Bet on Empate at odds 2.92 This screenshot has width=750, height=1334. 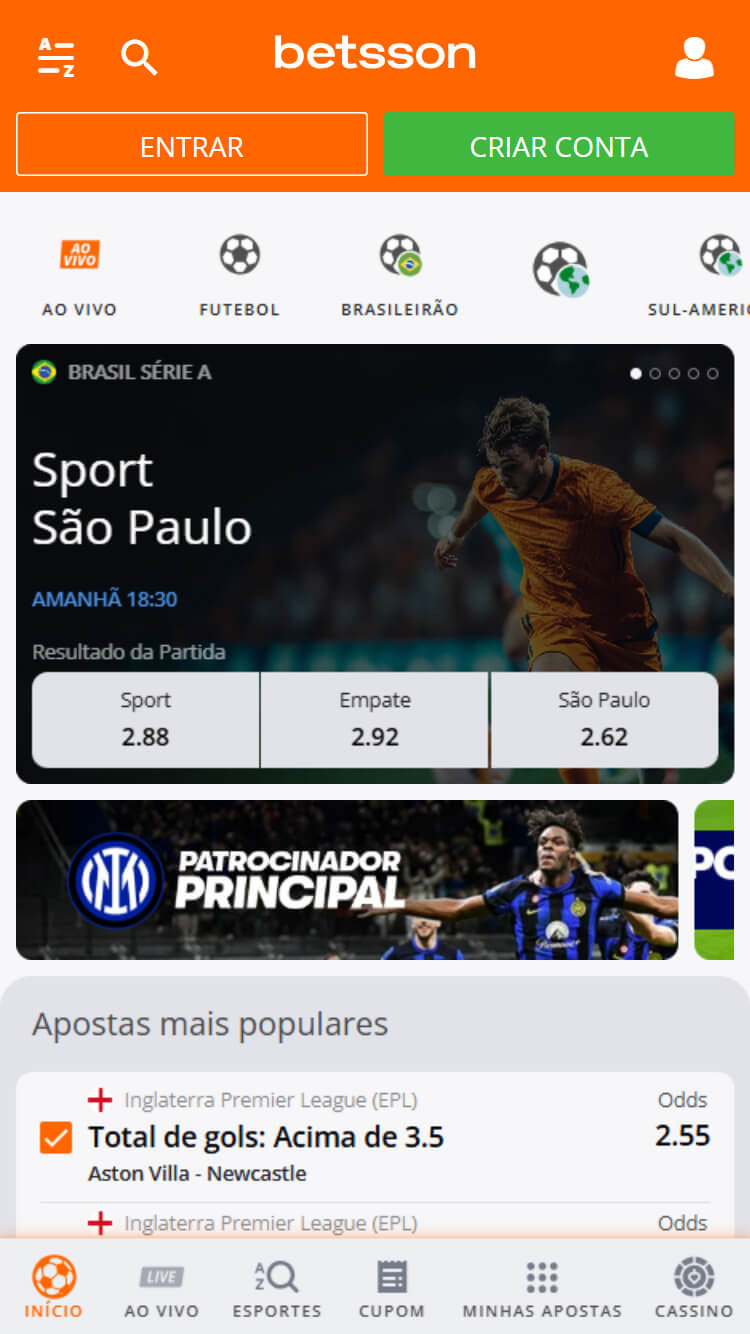pos(375,720)
